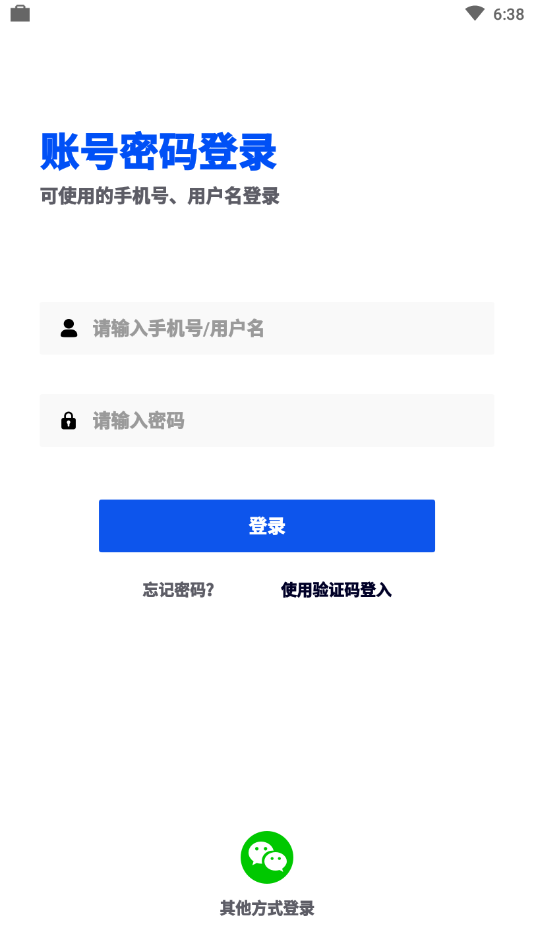
Task: Log in with the WeChat icon
Action: tap(267, 858)
